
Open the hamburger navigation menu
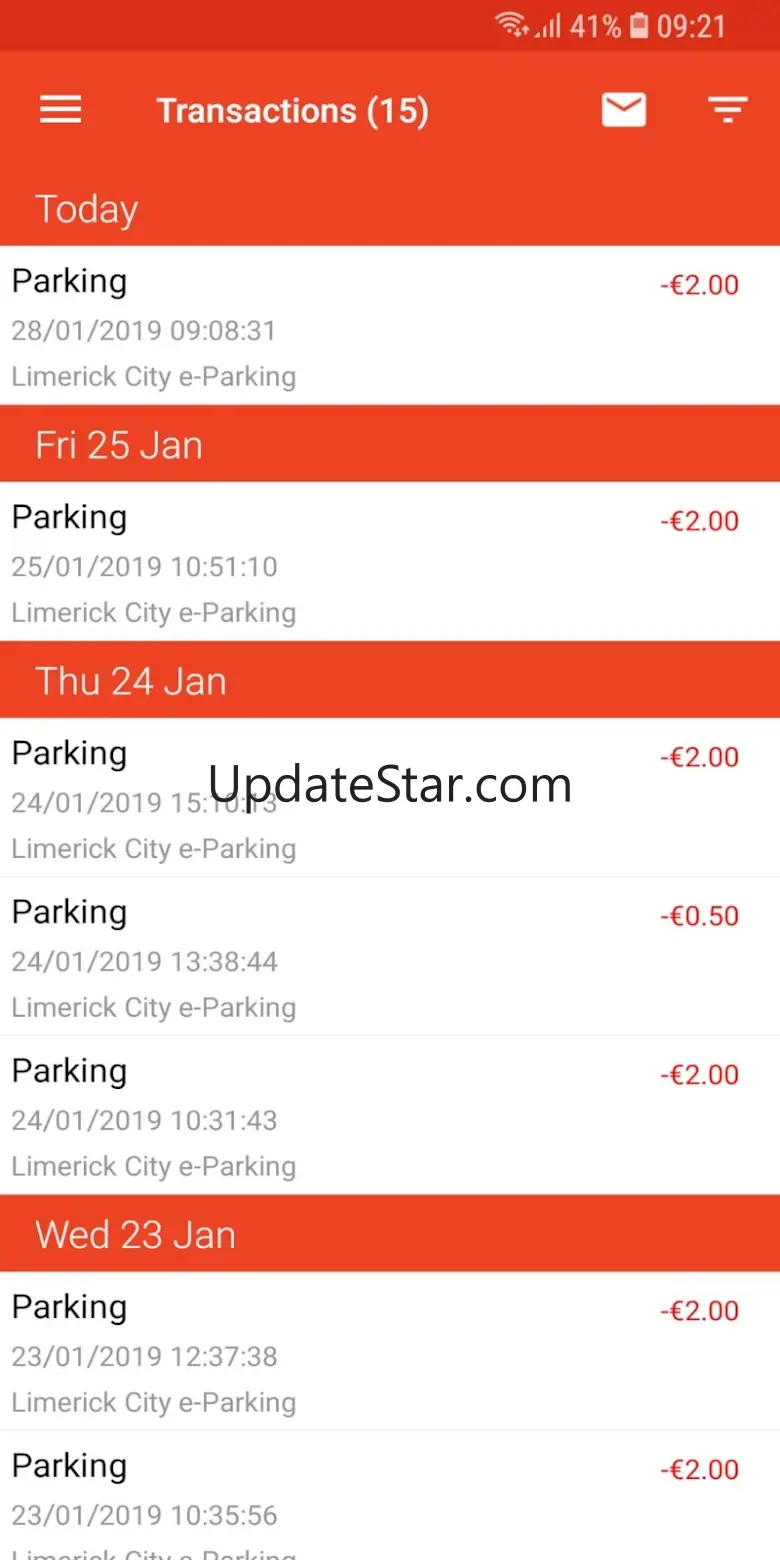60,110
